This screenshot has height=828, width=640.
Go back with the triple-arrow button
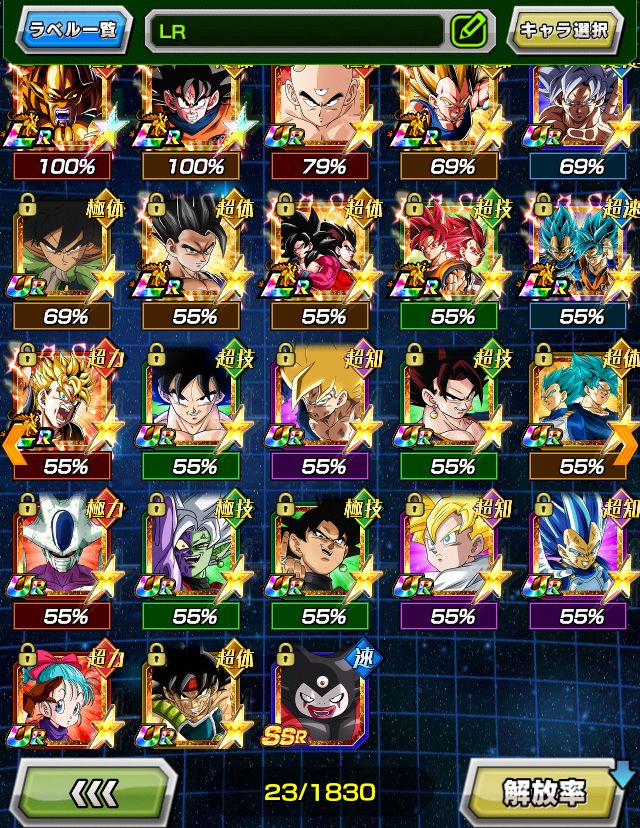[x=95, y=792]
